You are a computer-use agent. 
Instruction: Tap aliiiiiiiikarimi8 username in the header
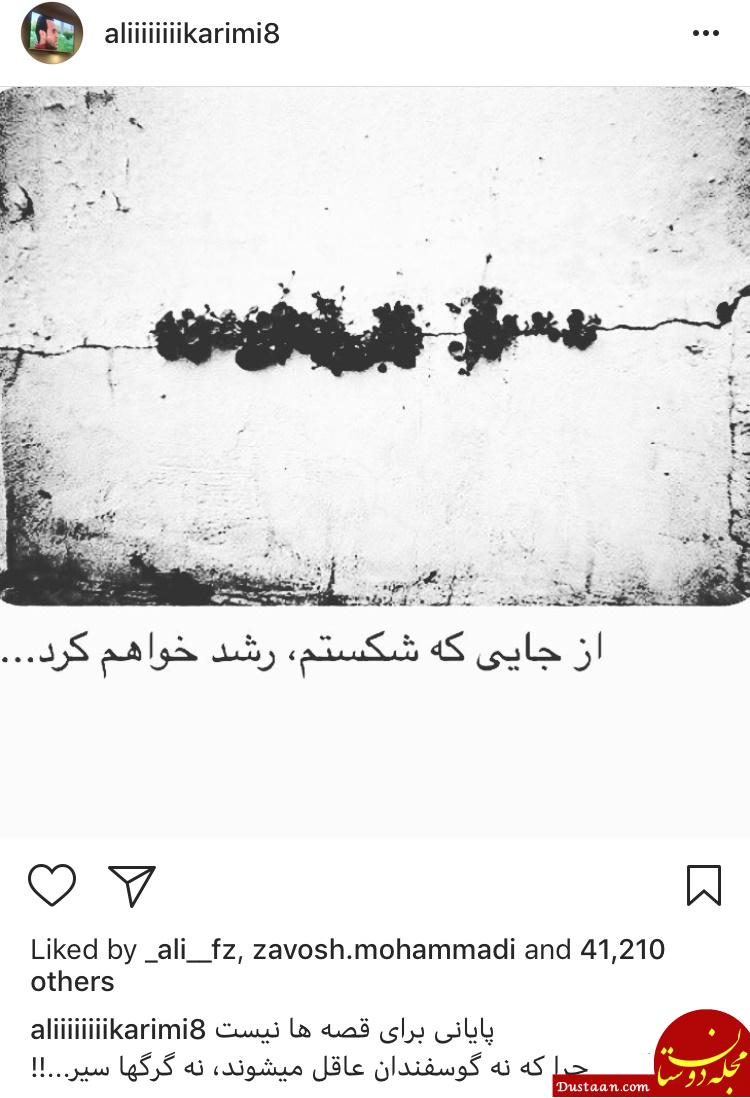(x=192, y=33)
